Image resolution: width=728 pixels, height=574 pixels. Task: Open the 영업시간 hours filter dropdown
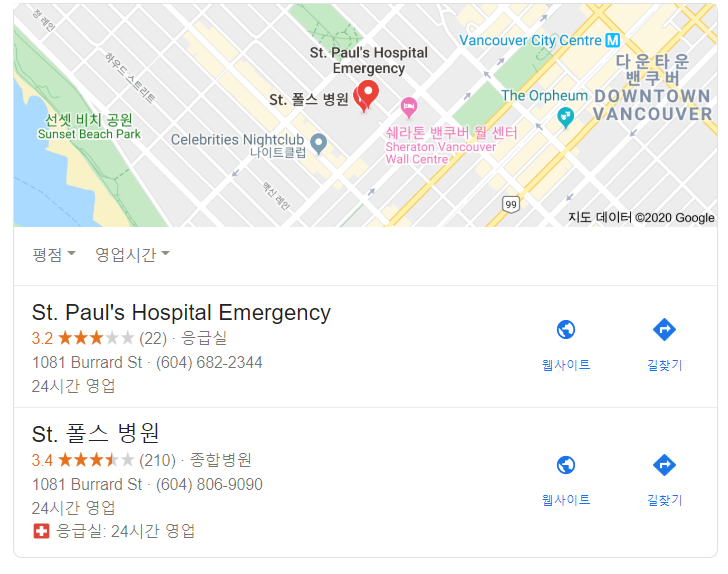tap(131, 255)
